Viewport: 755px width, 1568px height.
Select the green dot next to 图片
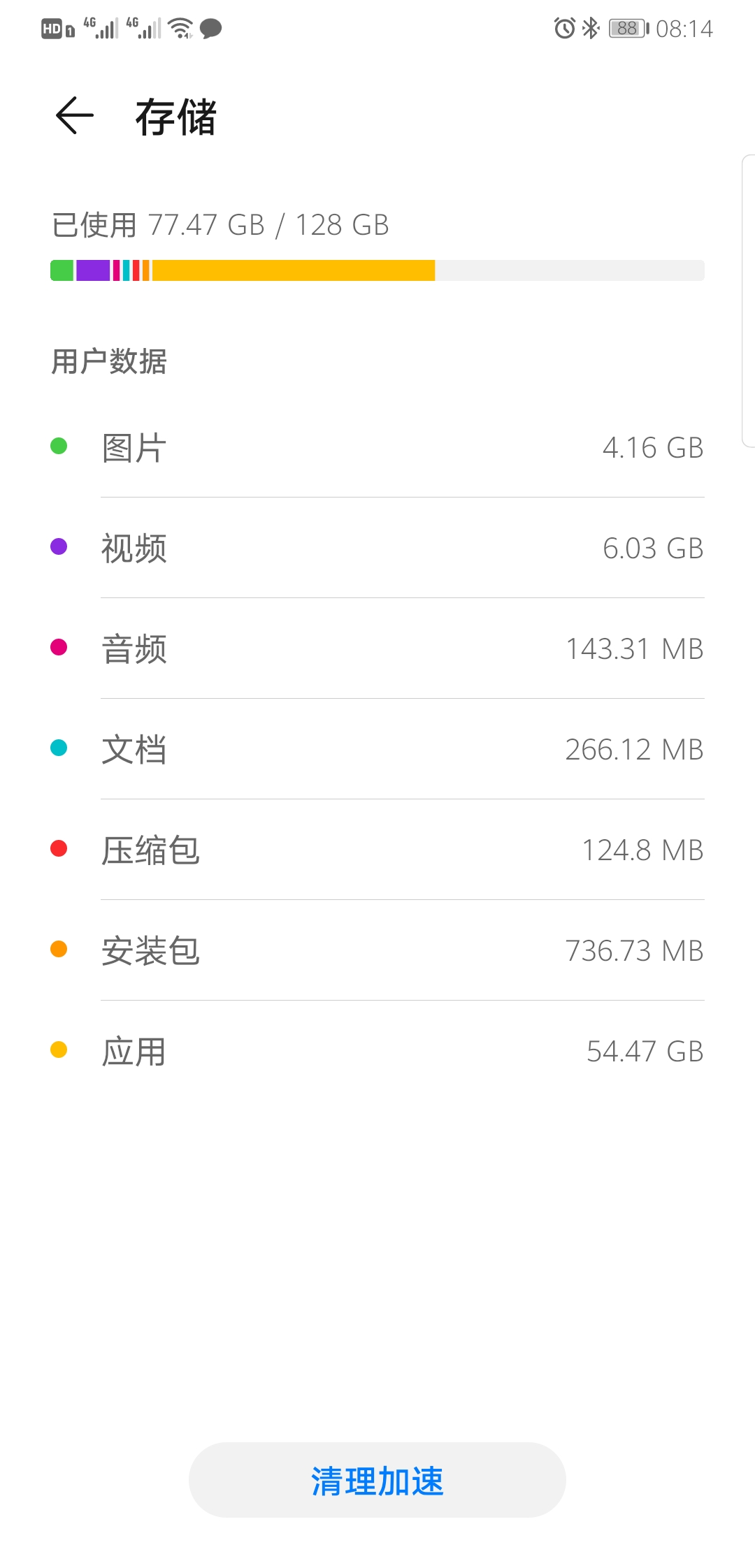pos(59,446)
